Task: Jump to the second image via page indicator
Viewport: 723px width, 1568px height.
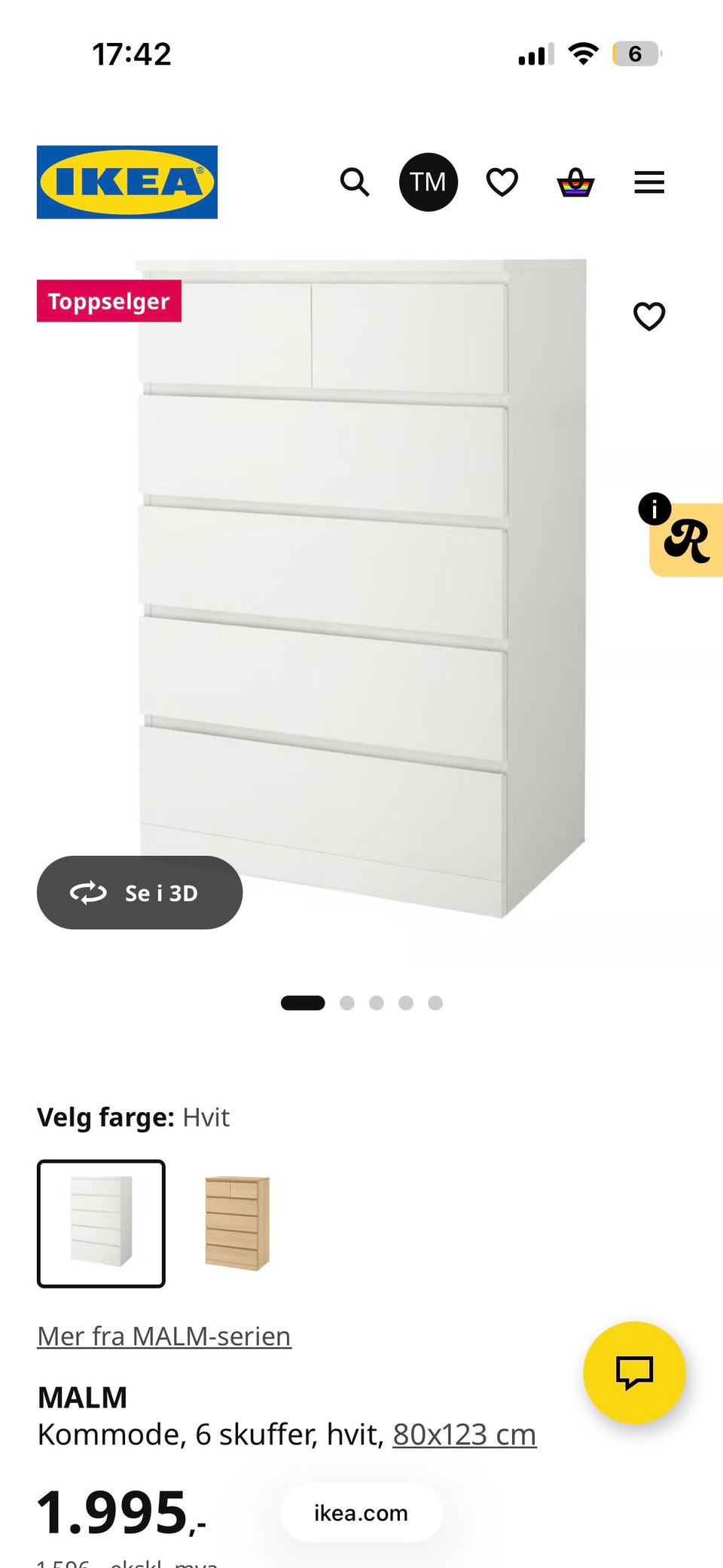Action: point(347,1003)
